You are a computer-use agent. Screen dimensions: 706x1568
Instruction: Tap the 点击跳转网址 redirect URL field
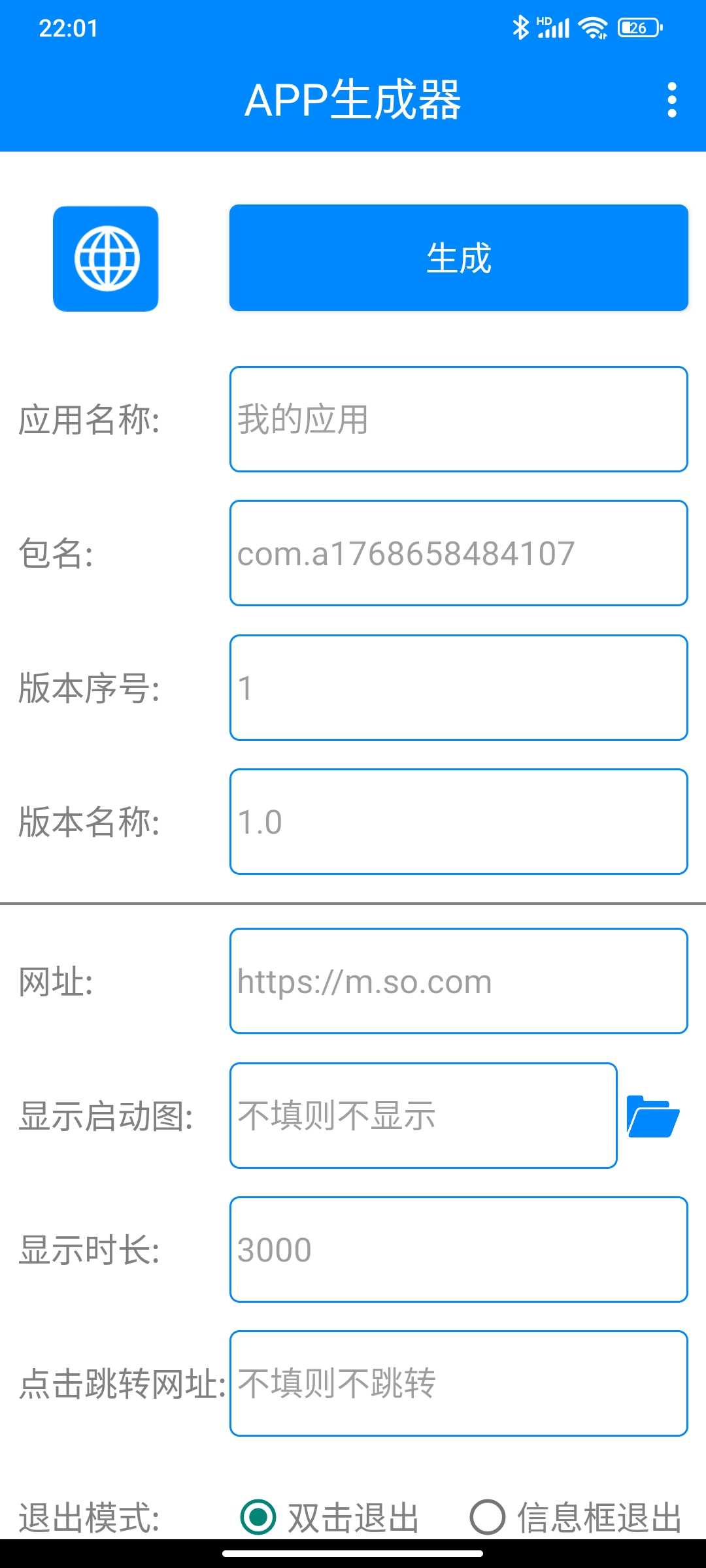(x=458, y=1383)
